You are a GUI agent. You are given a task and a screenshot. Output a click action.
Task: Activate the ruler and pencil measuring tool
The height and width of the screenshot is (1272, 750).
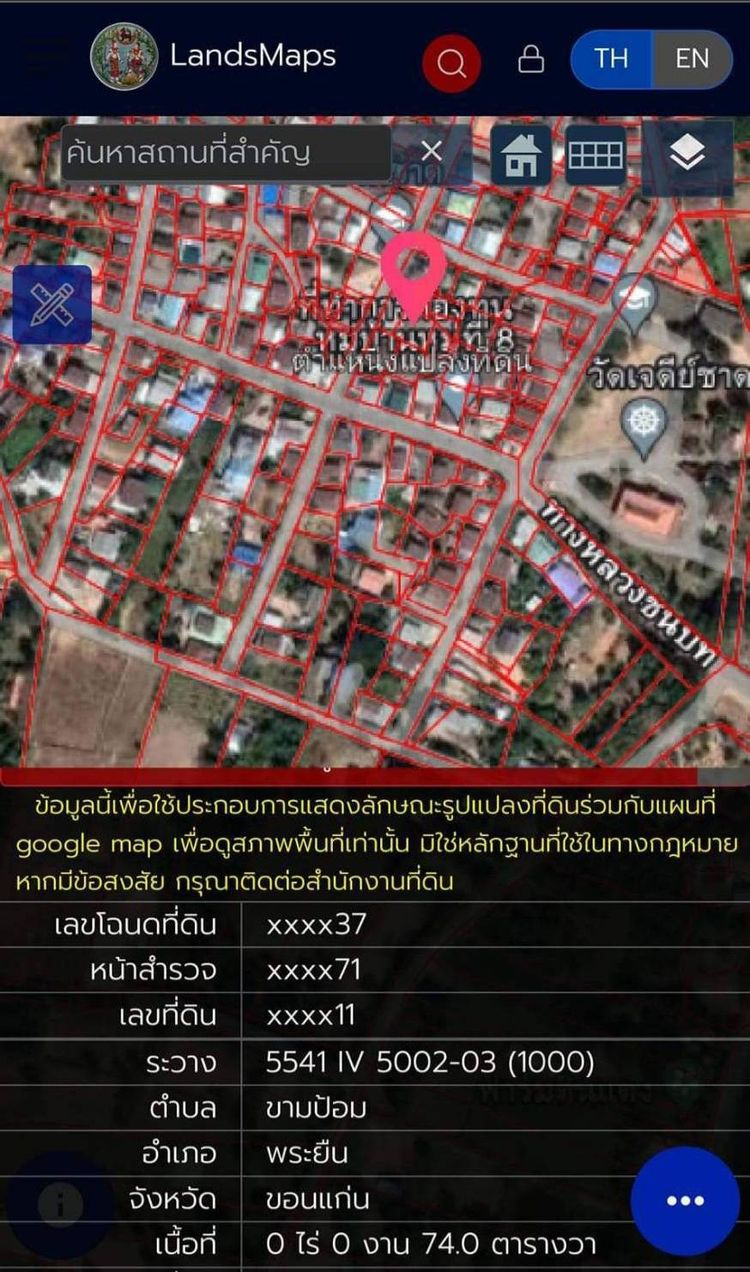[x=52, y=304]
